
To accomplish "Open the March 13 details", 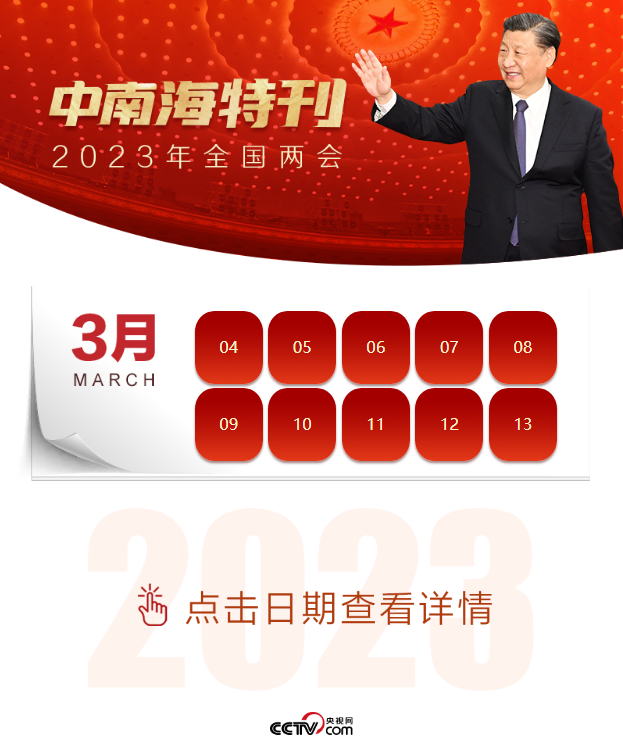I will tap(523, 424).
